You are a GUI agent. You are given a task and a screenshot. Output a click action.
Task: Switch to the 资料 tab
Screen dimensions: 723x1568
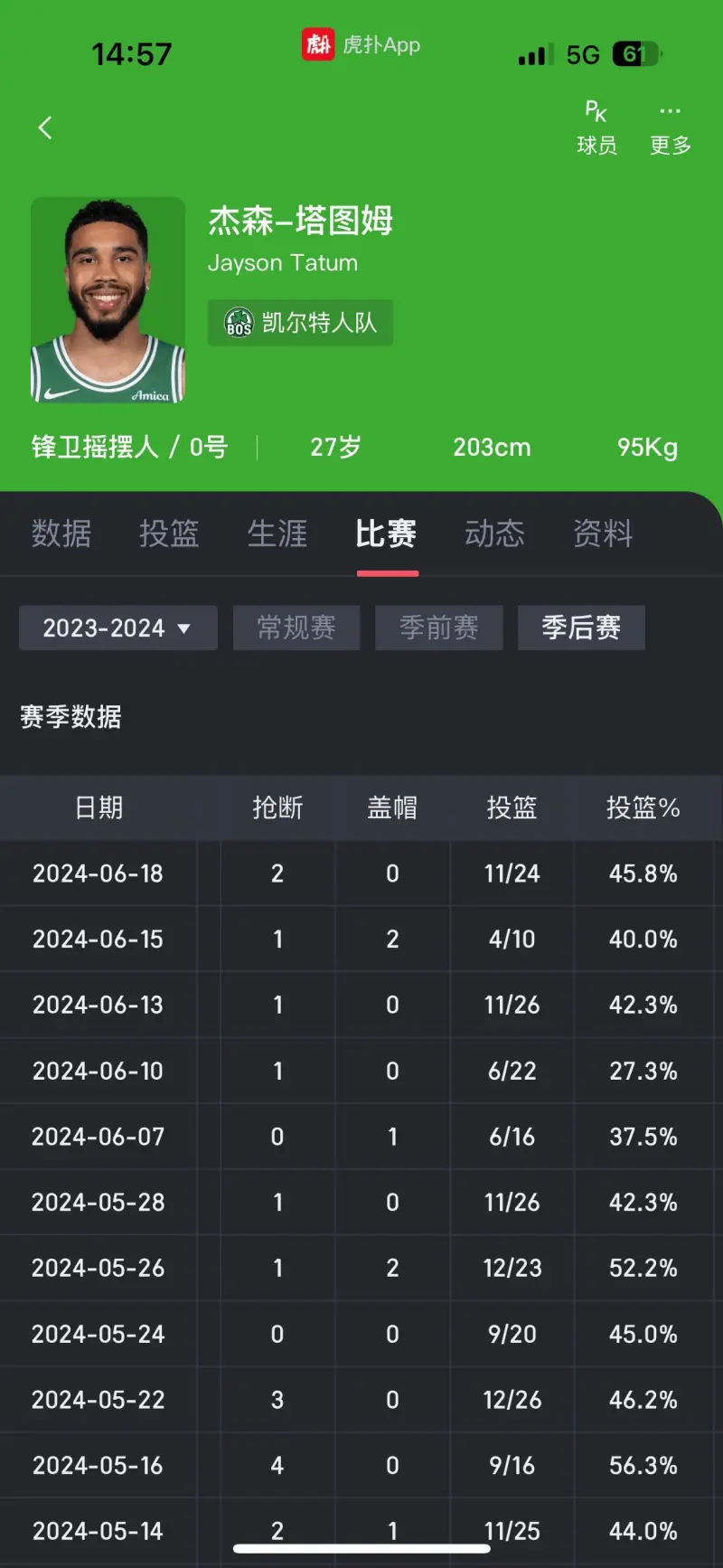(x=603, y=534)
